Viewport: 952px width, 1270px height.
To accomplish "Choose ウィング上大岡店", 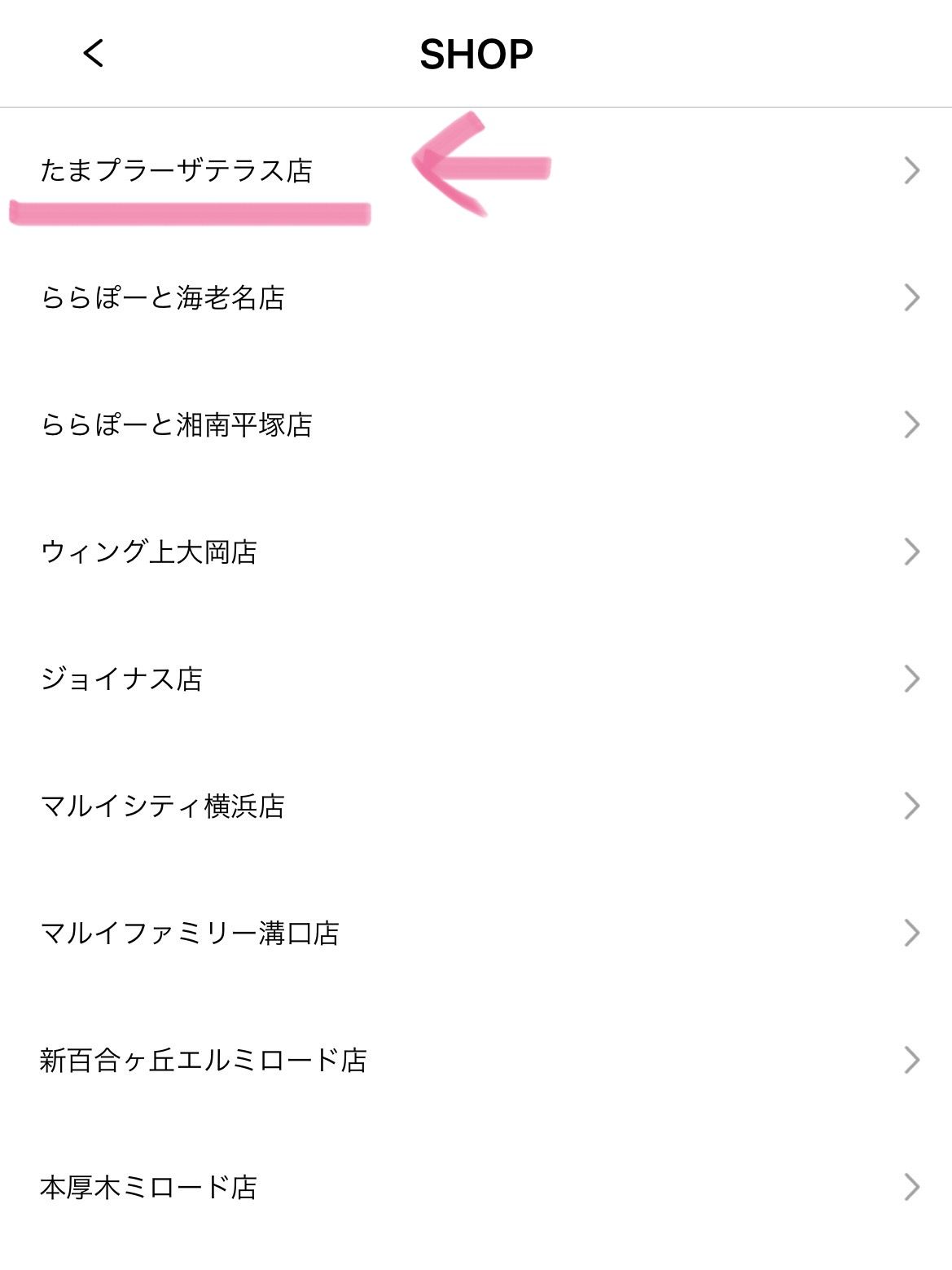I will pos(149,552).
